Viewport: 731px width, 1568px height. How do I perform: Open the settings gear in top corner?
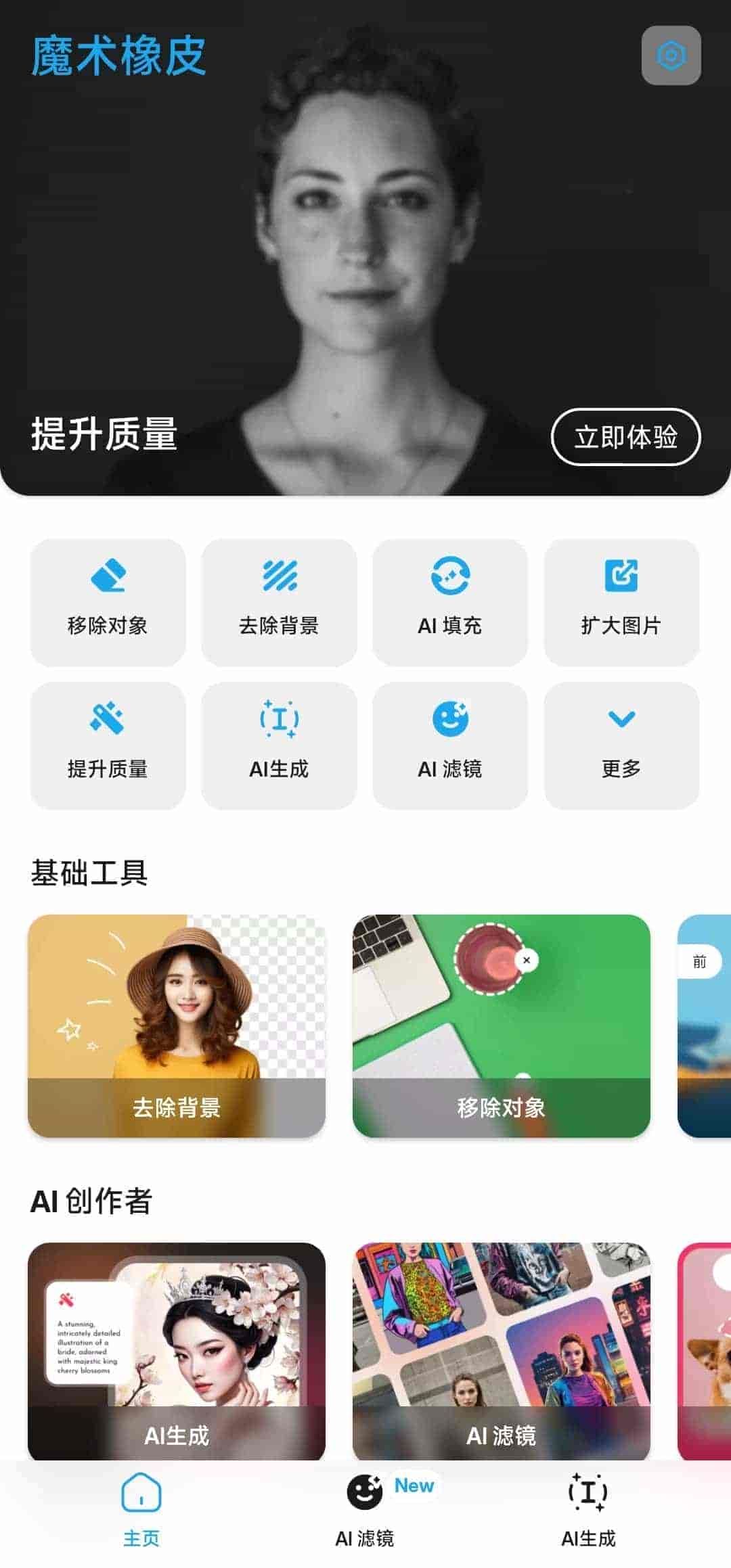coord(671,56)
